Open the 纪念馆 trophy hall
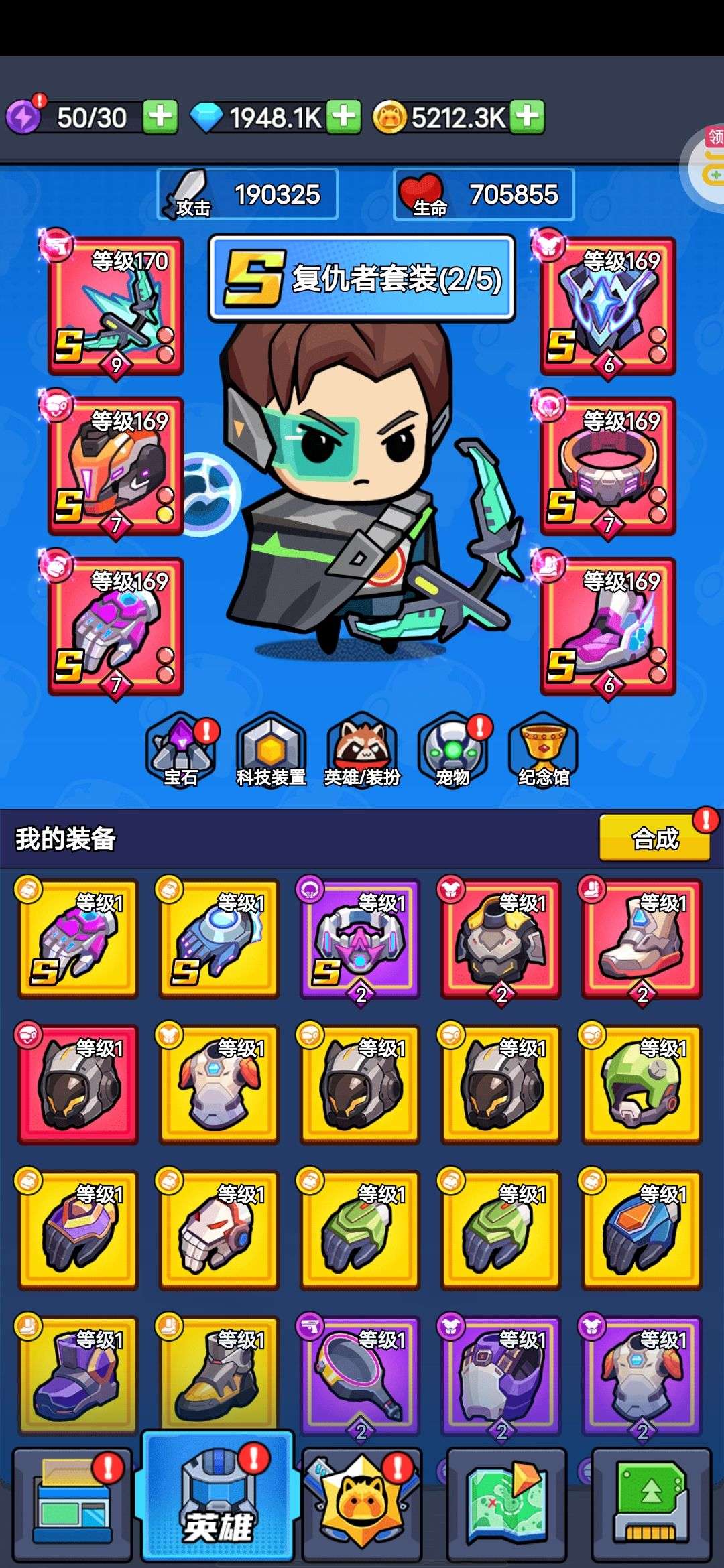Image resolution: width=724 pixels, height=1568 pixels. 544,750
